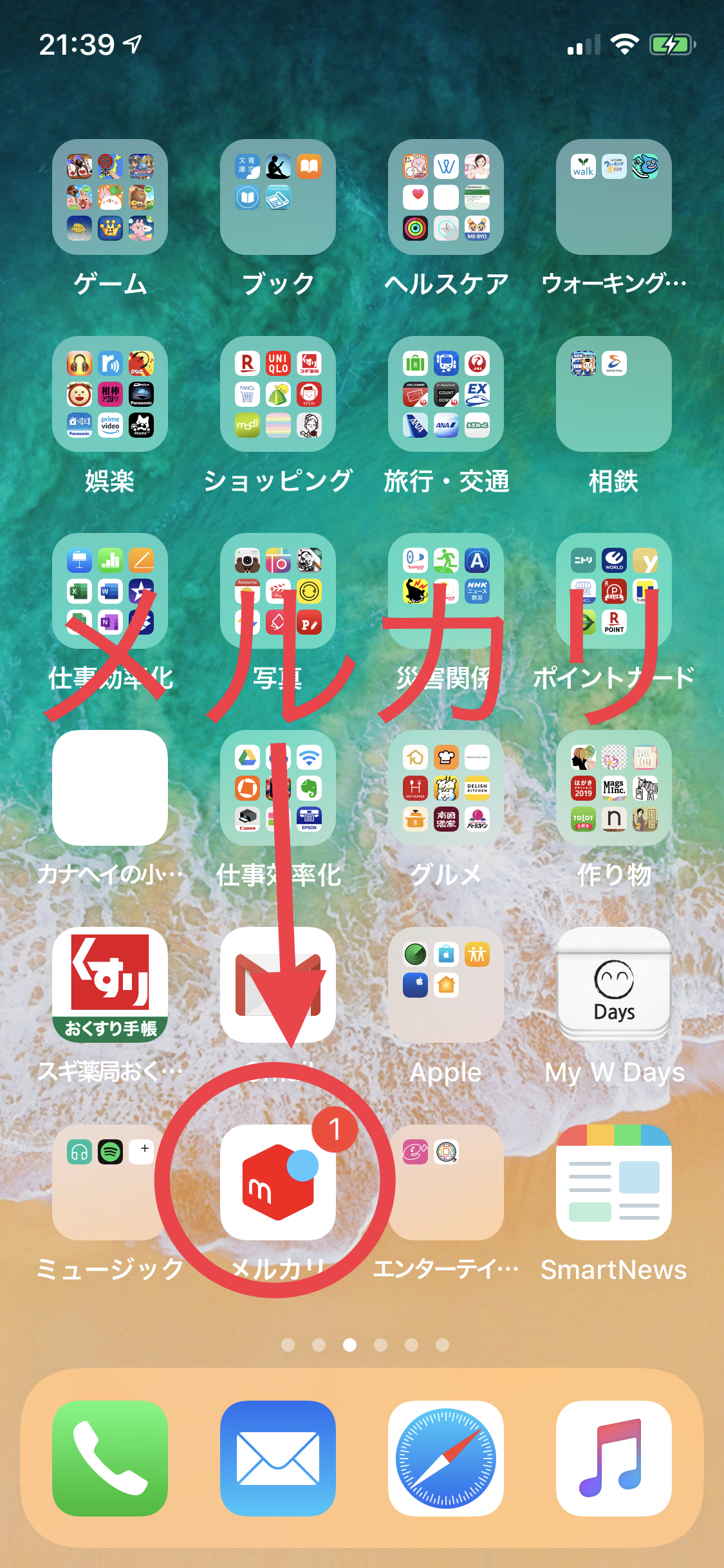This screenshot has width=724, height=1568.
Task: Open the 作り物 folder
Action: 613,788
